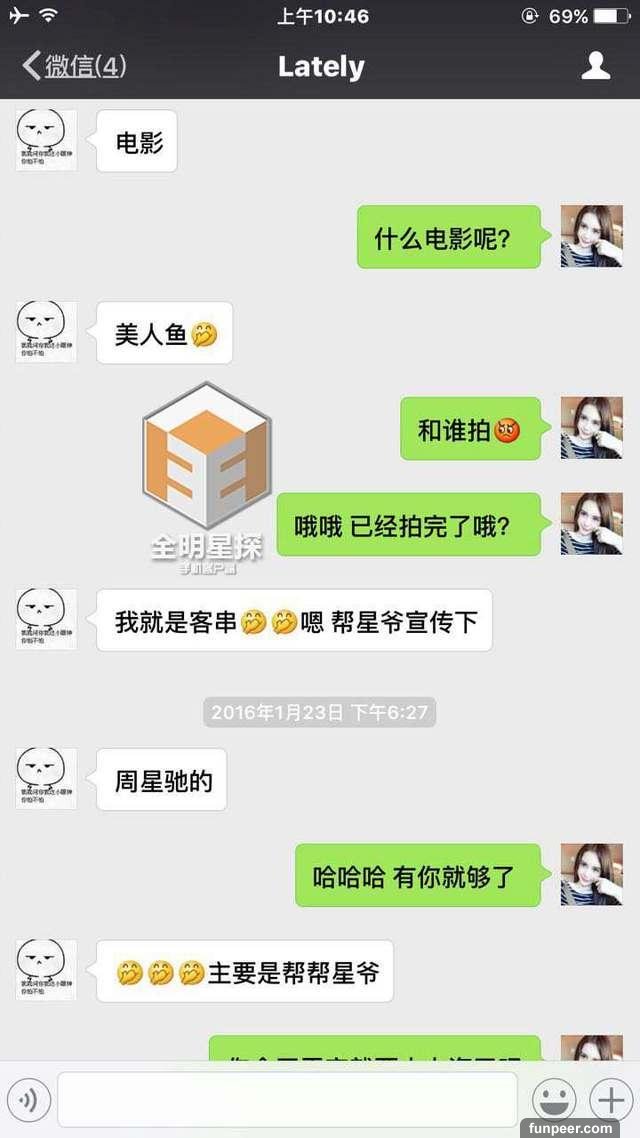Open the plus attachments menu
The image size is (640, 1138).
click(x=610, y=1100)
